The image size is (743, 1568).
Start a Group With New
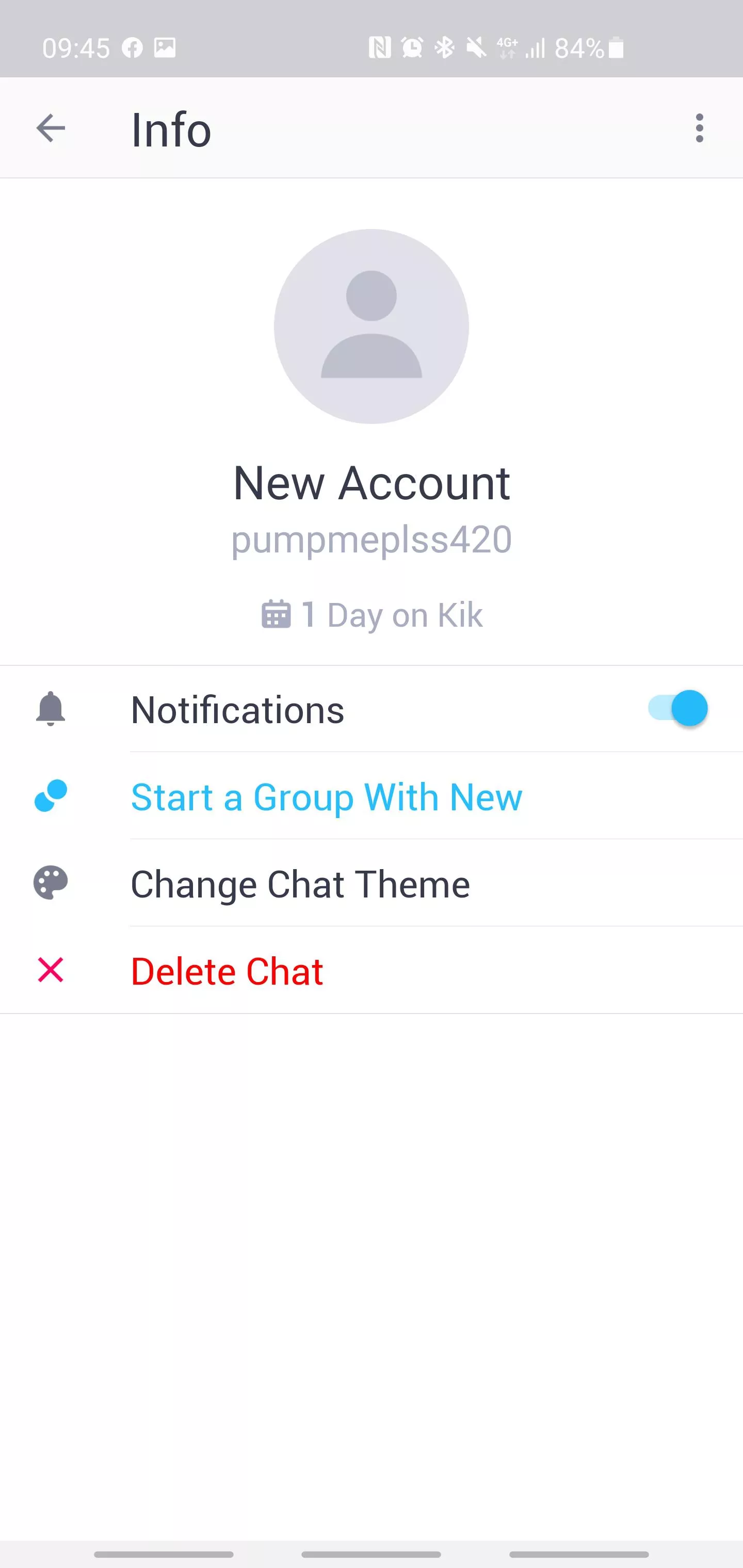pos(327,797)
